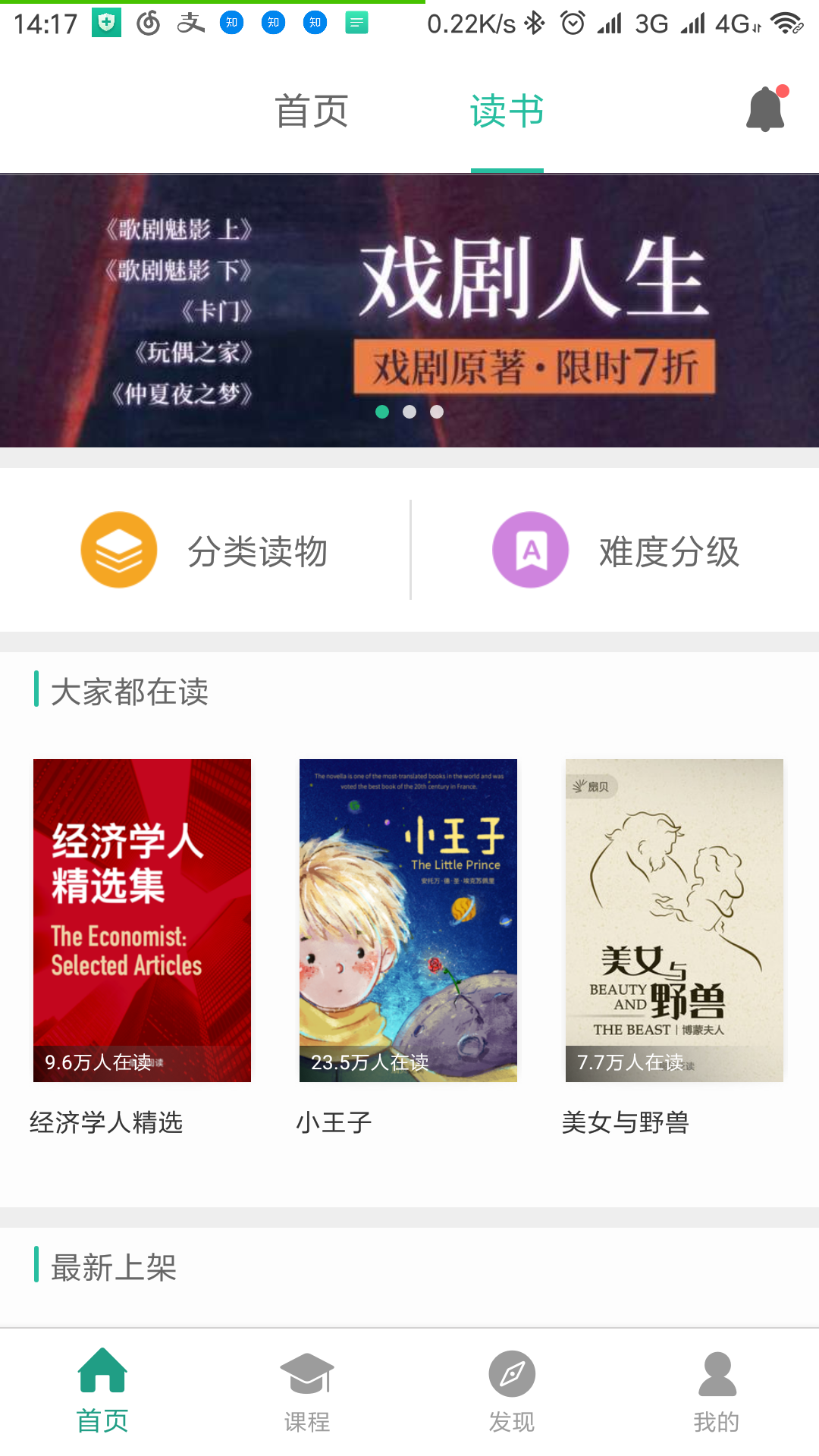Tap the notification bell icon
The image size is (819, 1456).
coord(764,108)
